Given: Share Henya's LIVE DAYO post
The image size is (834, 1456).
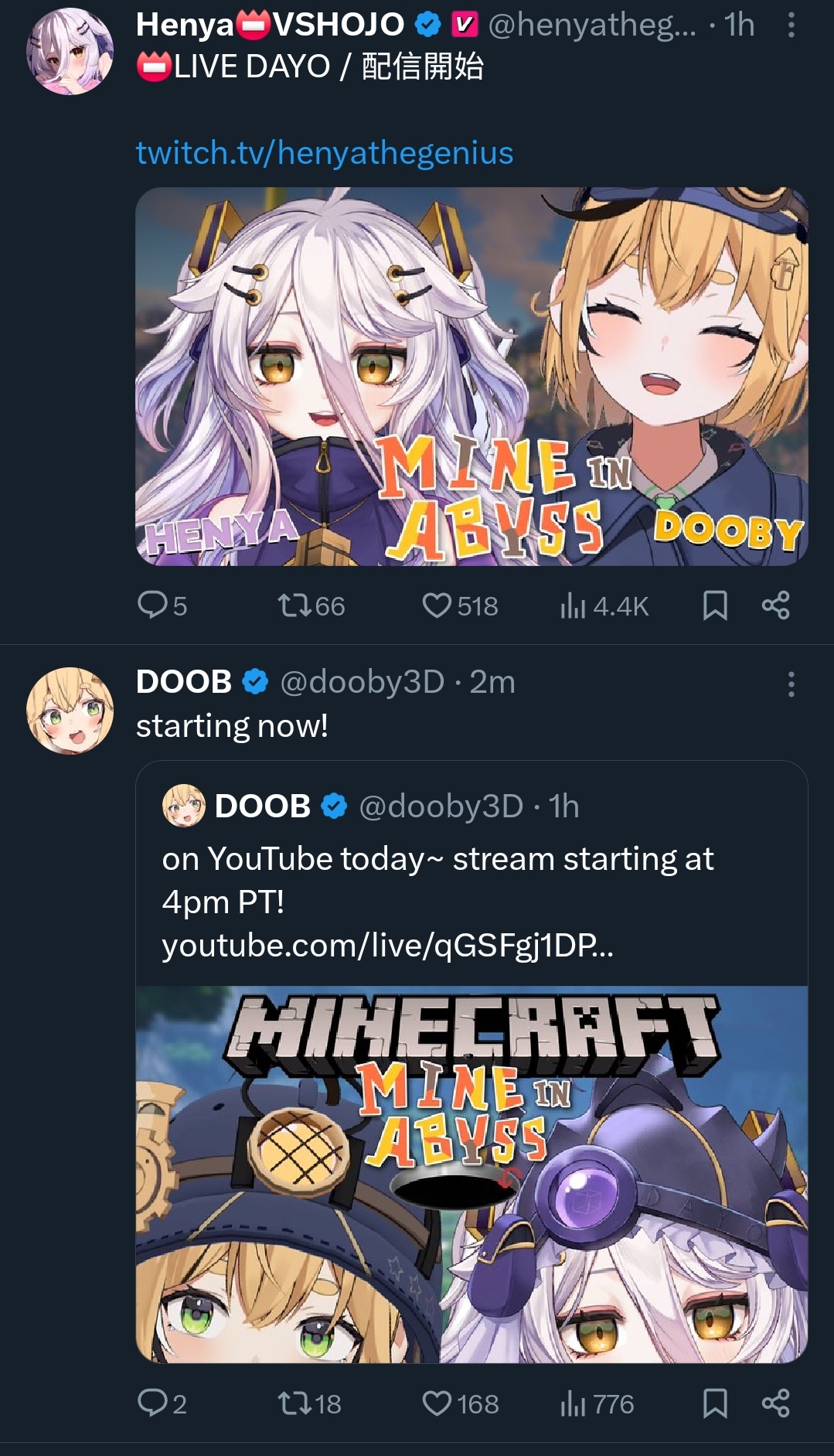Looking at the screenshot, I should (x=775, y=605).
